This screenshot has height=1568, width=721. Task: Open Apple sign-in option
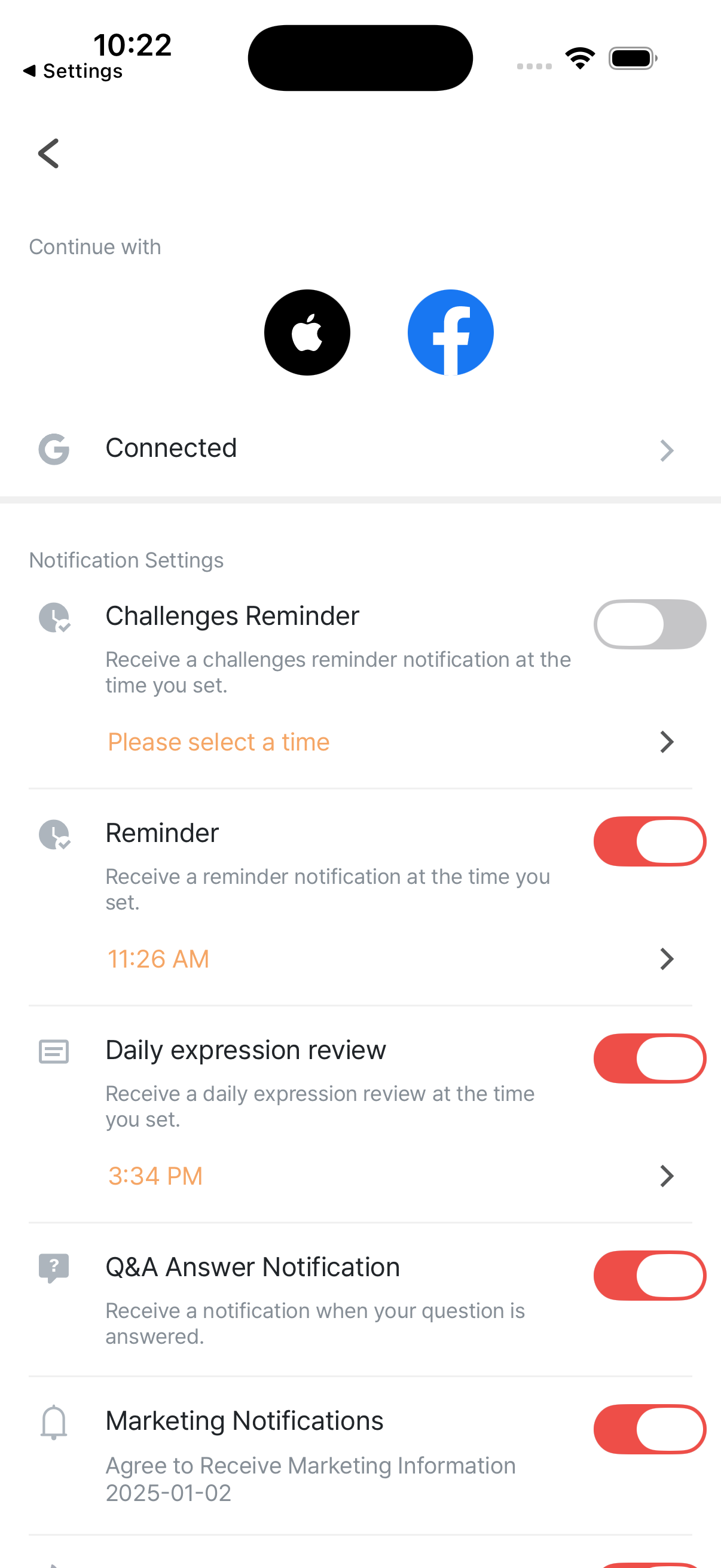tap(307, 332)
